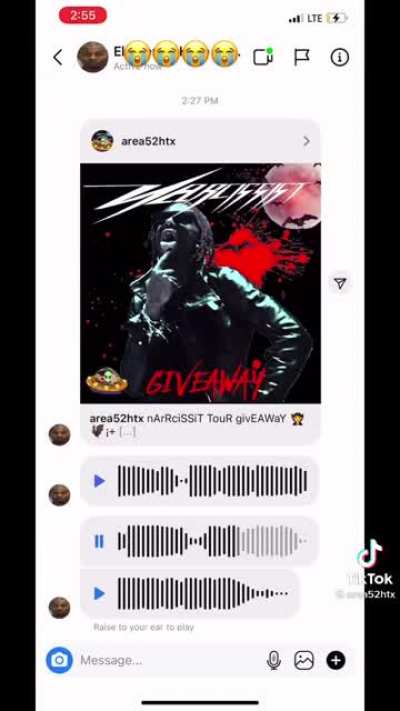400x711 pixels.
Task: Play the last voice message
Action: (x=99, y=593)
